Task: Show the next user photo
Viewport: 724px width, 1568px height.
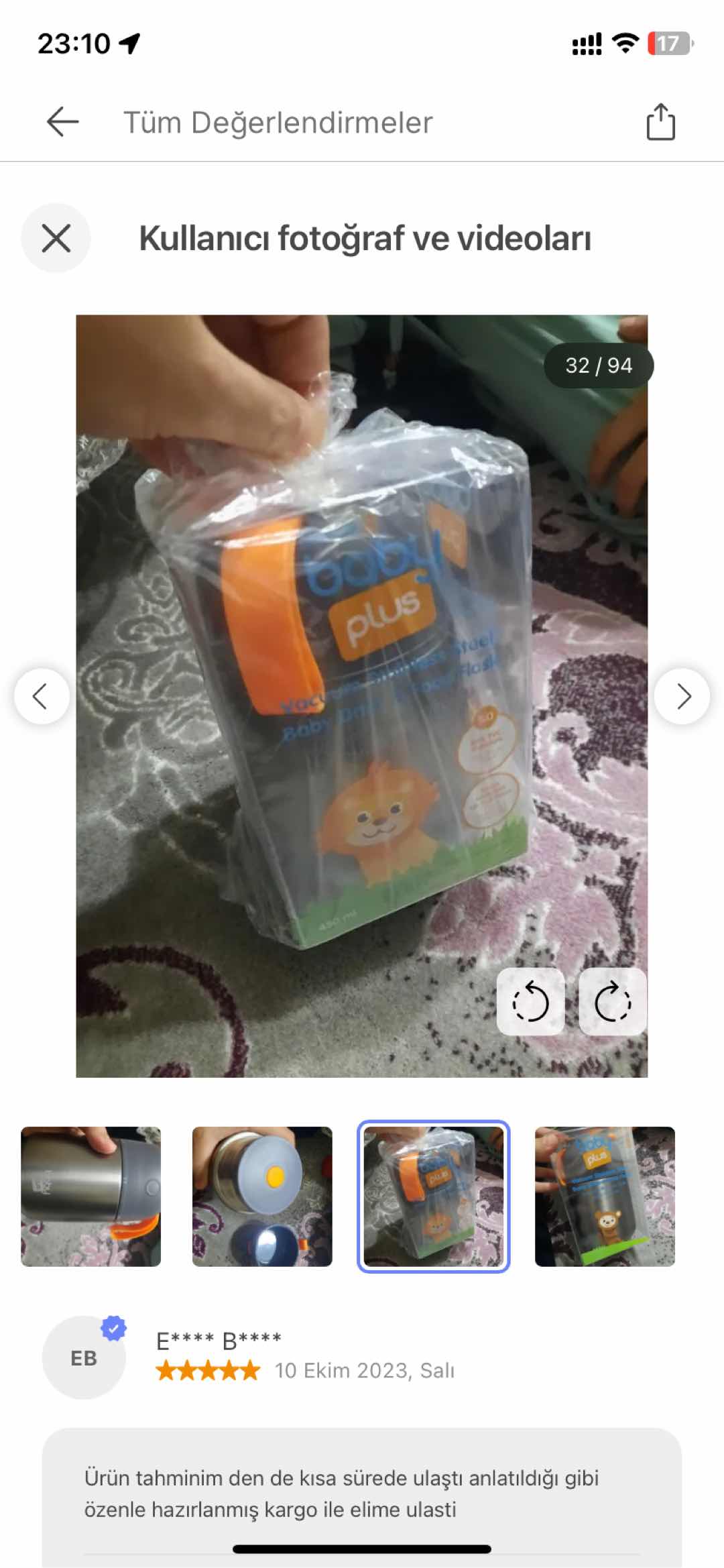Action: pyautogui.click(x=682, y=696)
